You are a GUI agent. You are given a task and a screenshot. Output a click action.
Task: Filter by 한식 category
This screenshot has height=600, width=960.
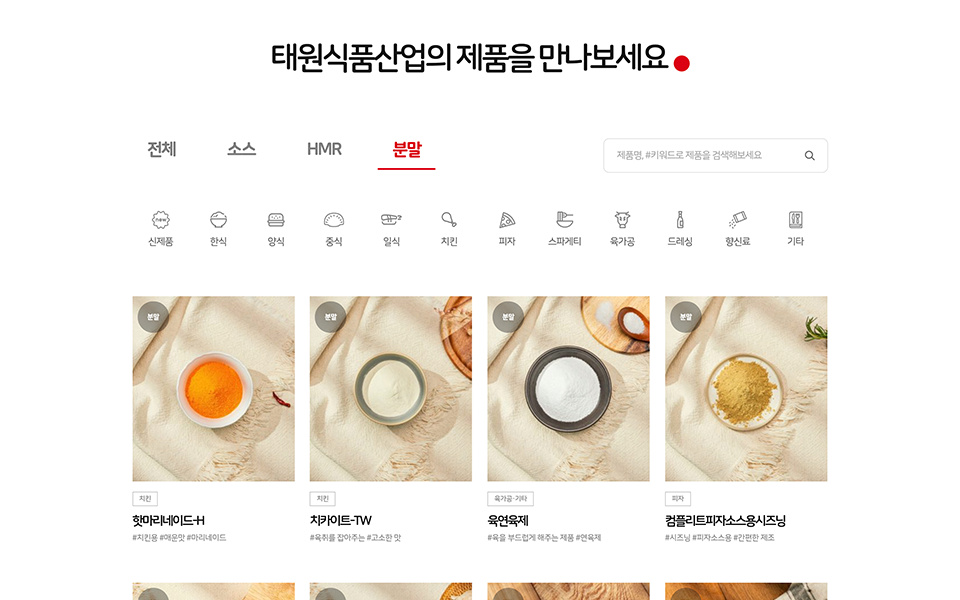click(x=218, y=227)
